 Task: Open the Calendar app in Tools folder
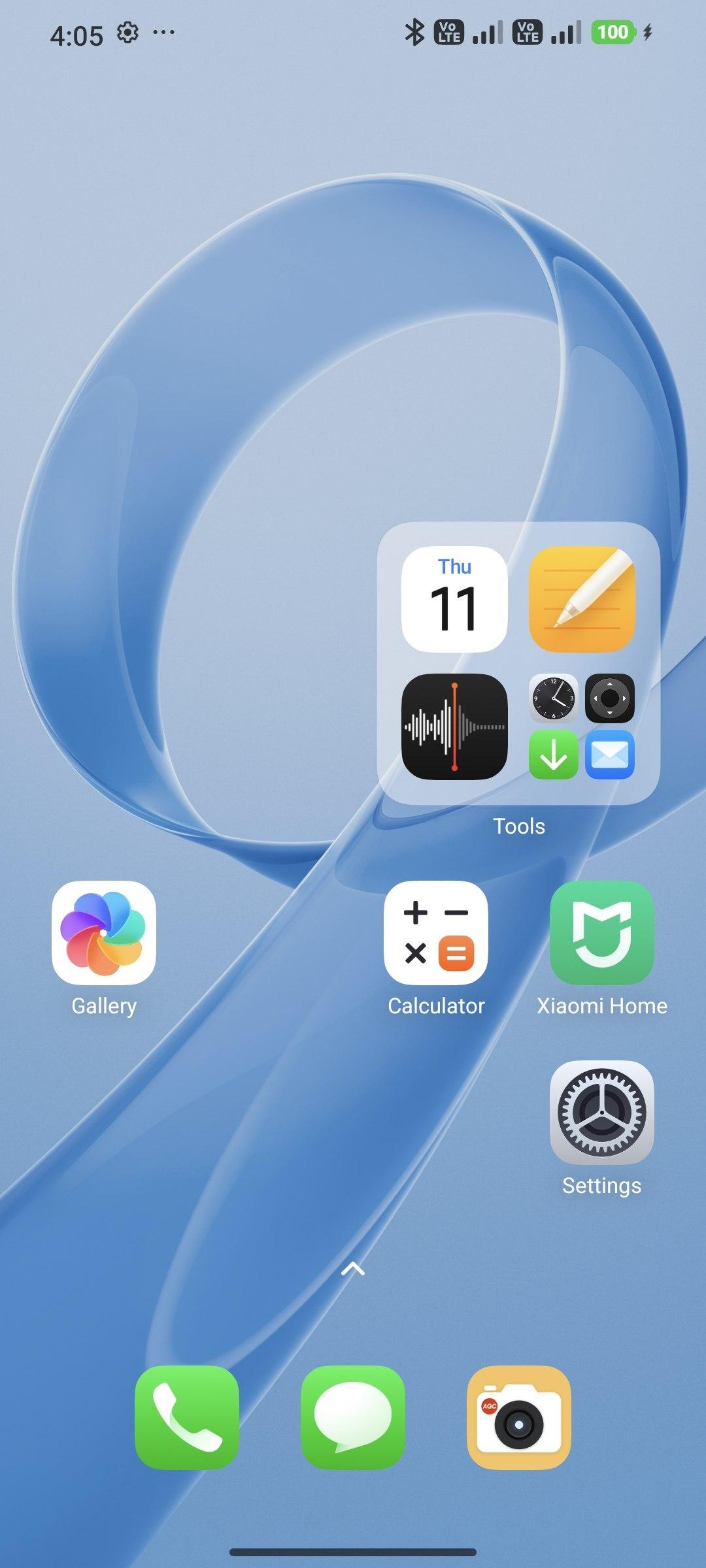click(454, 599)
